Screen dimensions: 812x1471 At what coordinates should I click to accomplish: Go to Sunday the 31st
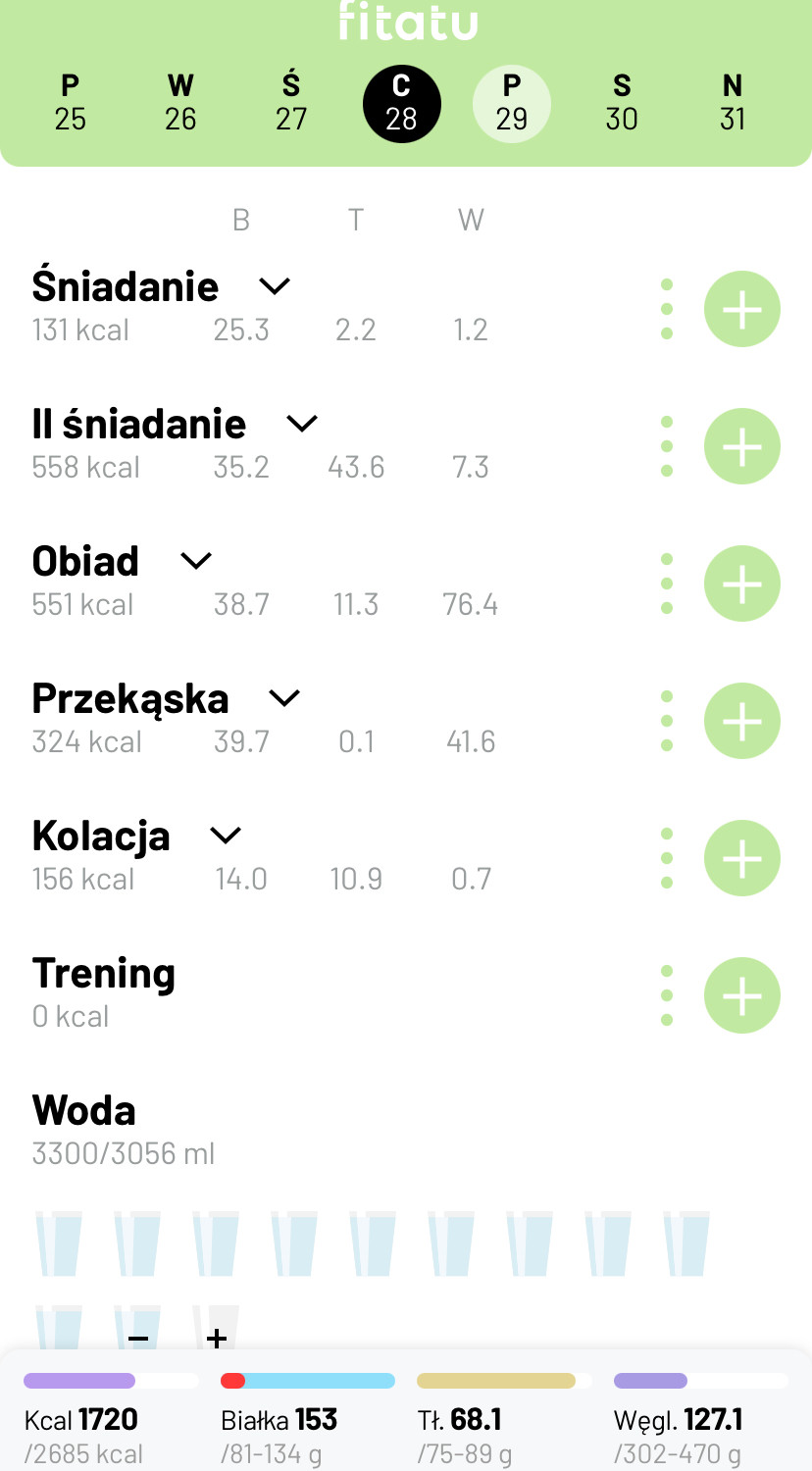[x=732, y=102]
